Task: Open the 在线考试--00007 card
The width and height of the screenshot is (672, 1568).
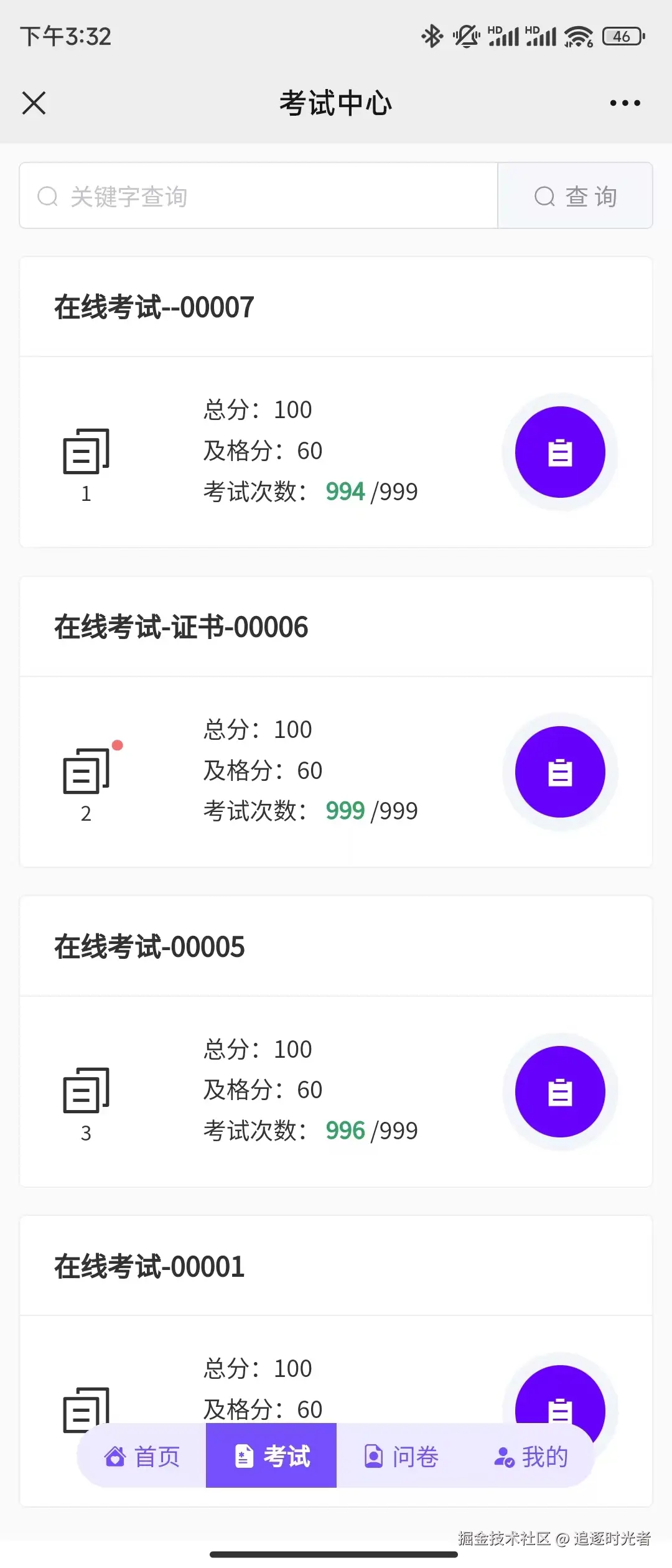Action: [x=154, y=307]
